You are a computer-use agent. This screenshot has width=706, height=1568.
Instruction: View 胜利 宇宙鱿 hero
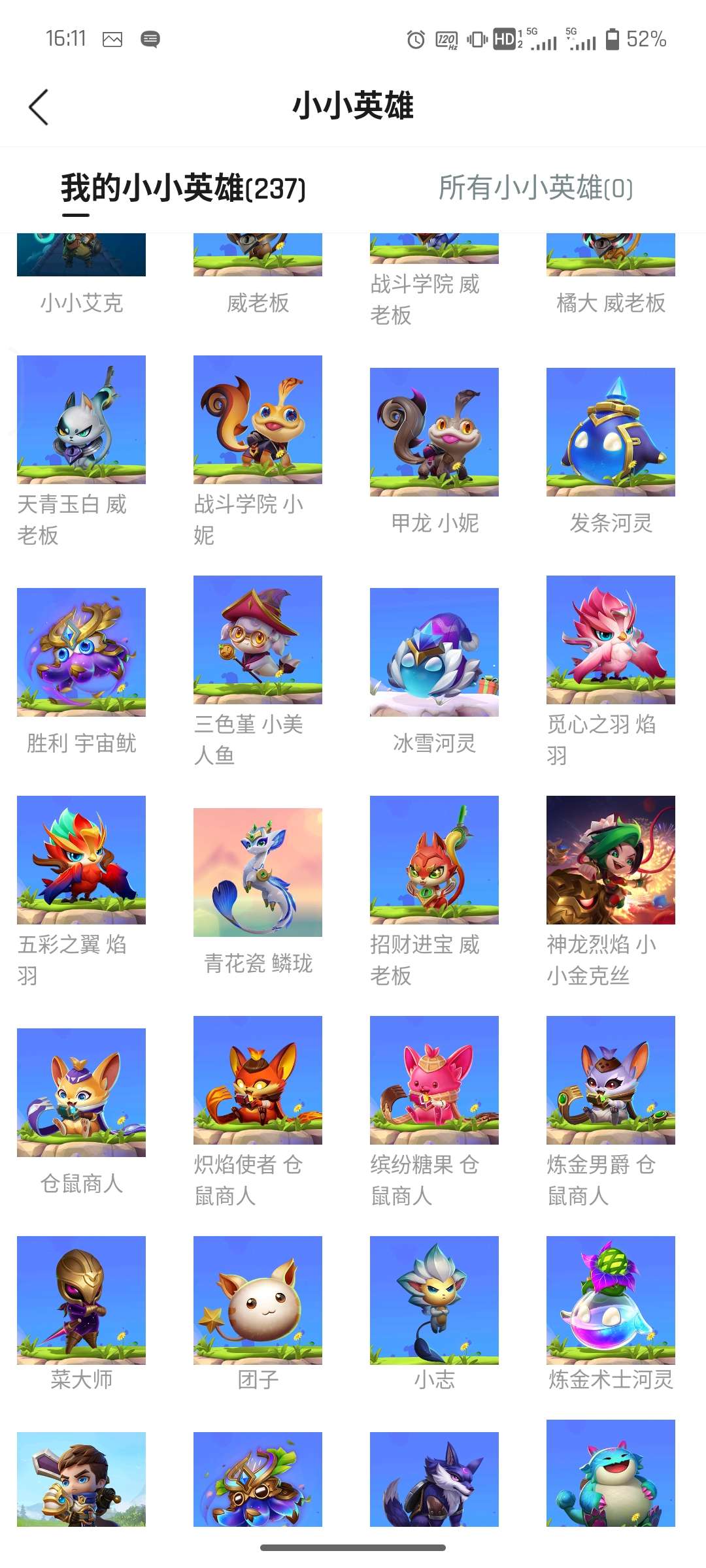pos(81,652)
